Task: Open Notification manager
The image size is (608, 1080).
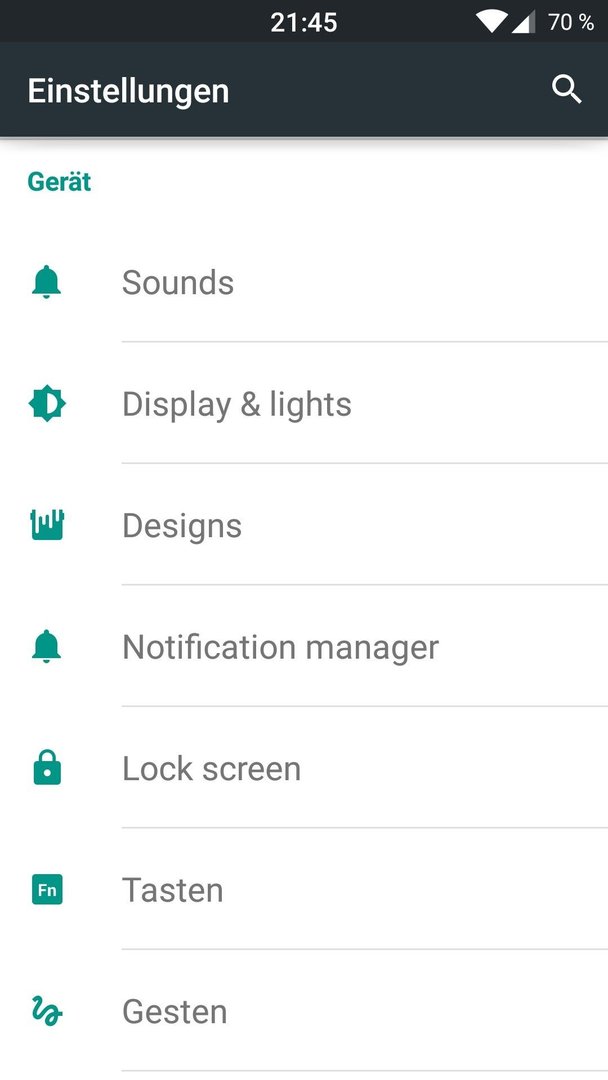Action: coord(304,647)
